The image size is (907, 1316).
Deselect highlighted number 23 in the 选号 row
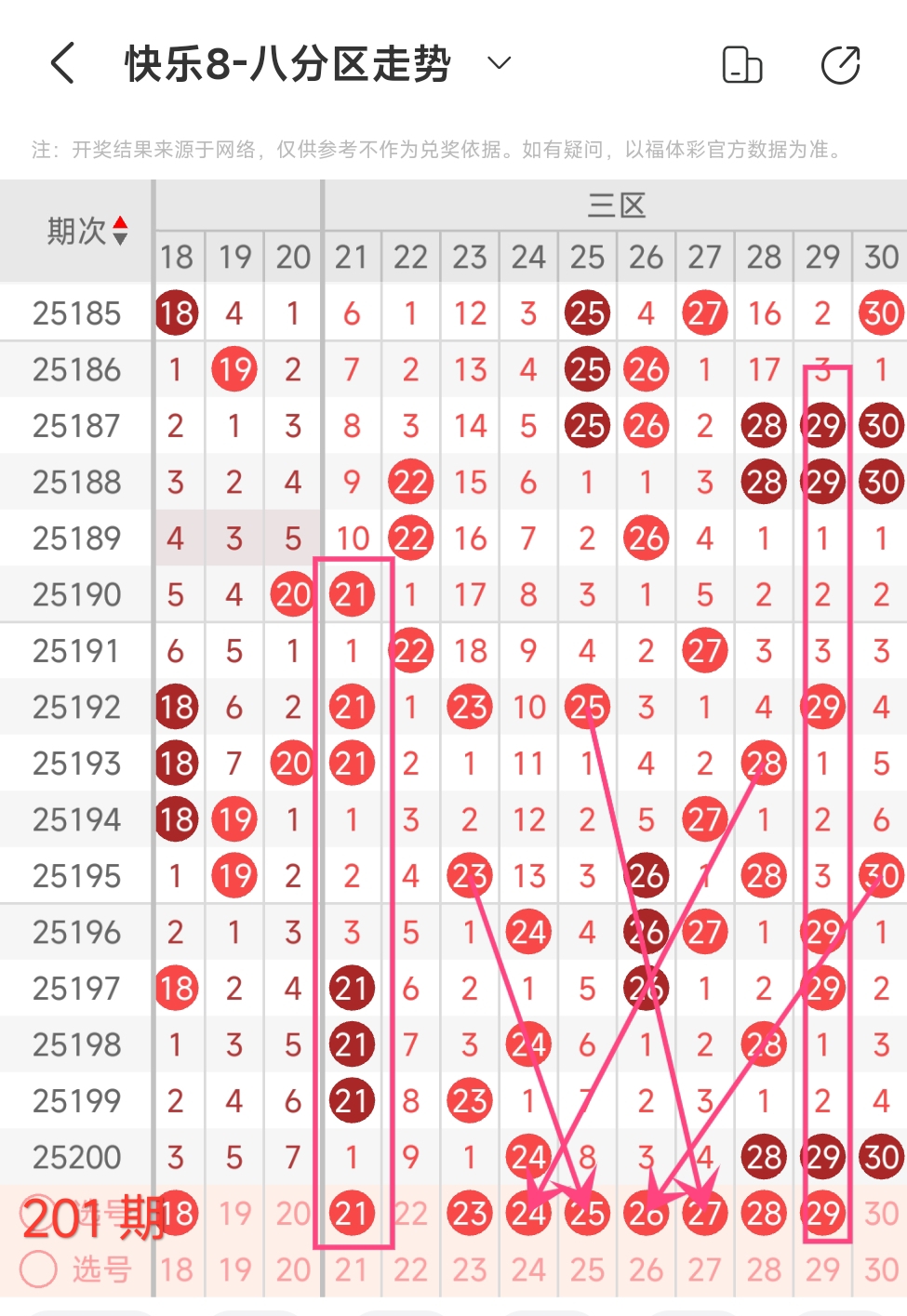[470, 1214]
